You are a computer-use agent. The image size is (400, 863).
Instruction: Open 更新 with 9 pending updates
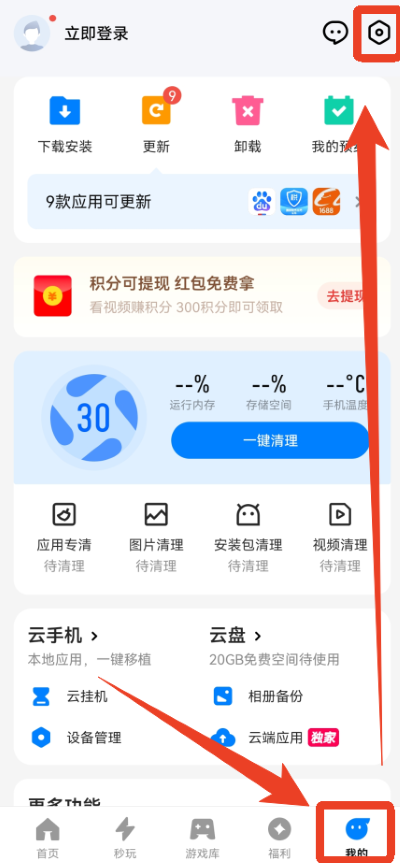click(157, 125)
